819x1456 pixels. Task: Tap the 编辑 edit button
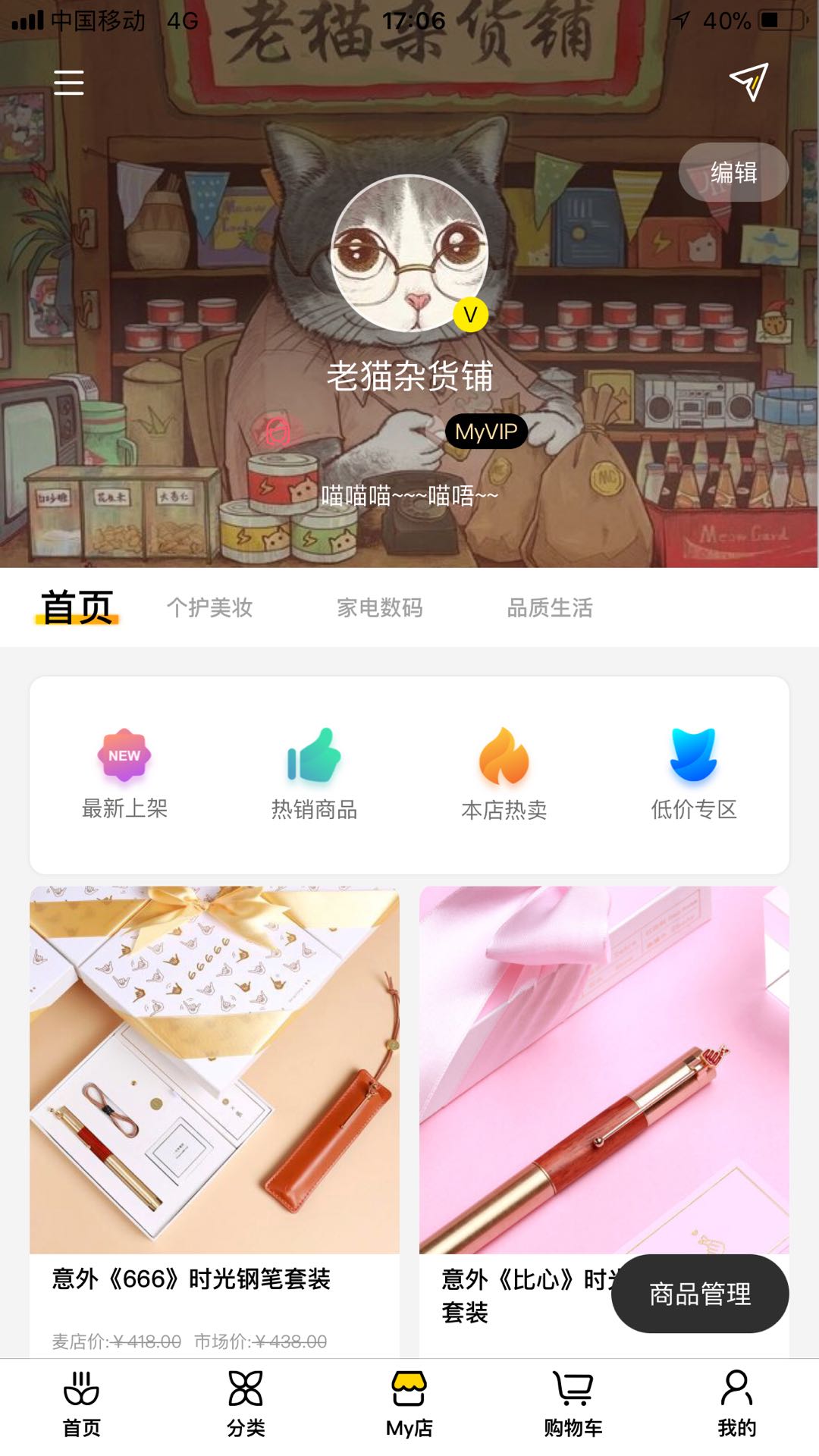pos(733,172)
